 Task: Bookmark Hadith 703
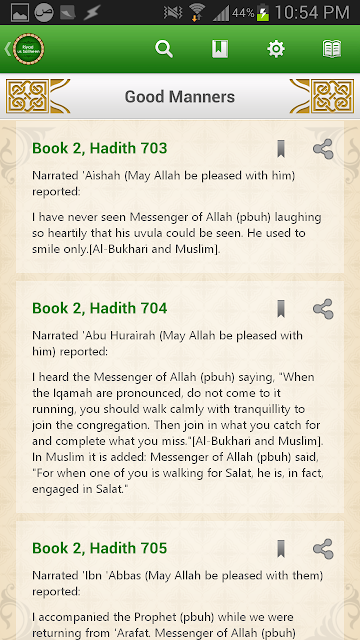pyautogui.click(x=281, y=149)
